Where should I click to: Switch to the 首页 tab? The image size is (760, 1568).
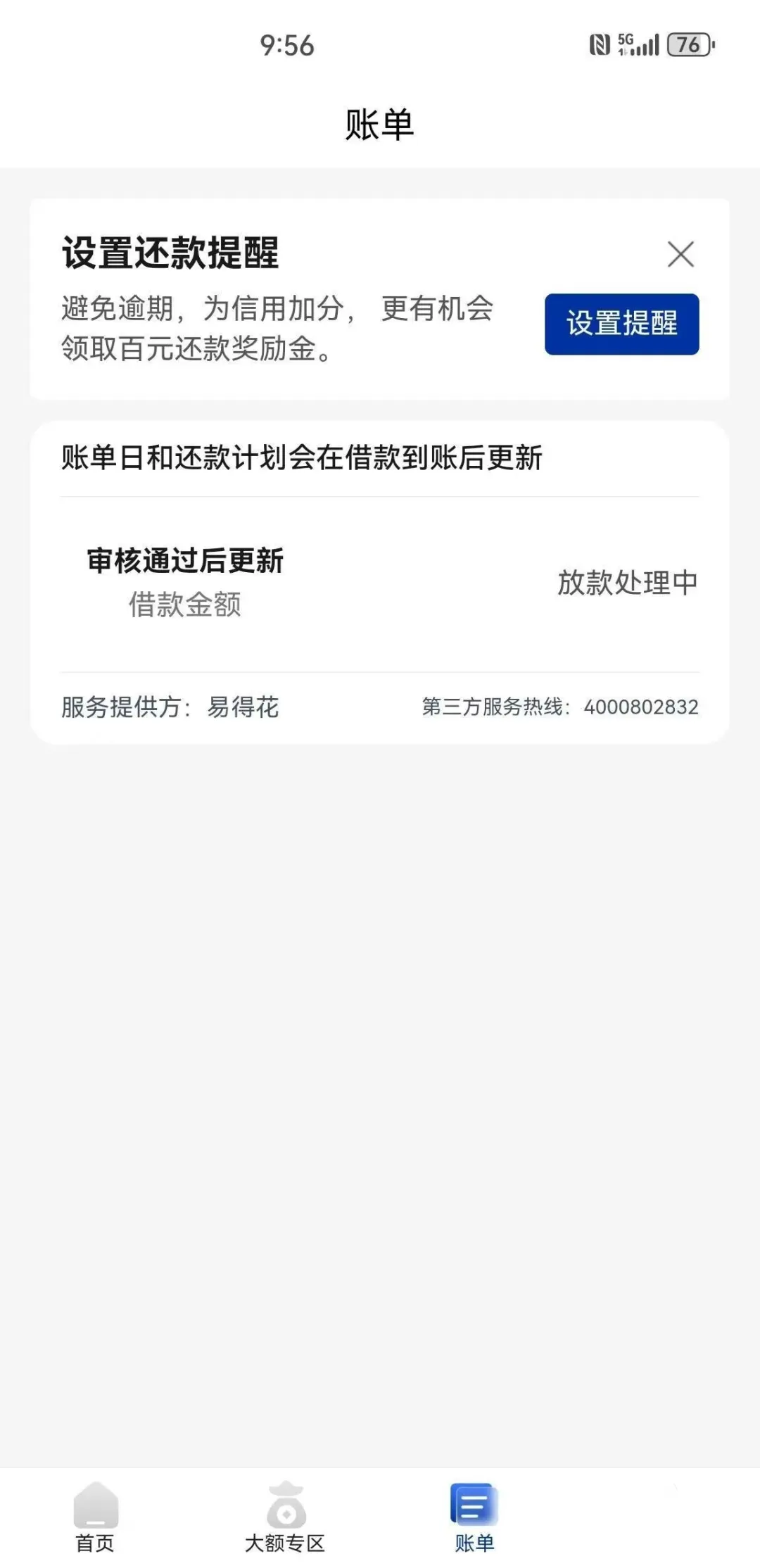tap(95, 1518)
